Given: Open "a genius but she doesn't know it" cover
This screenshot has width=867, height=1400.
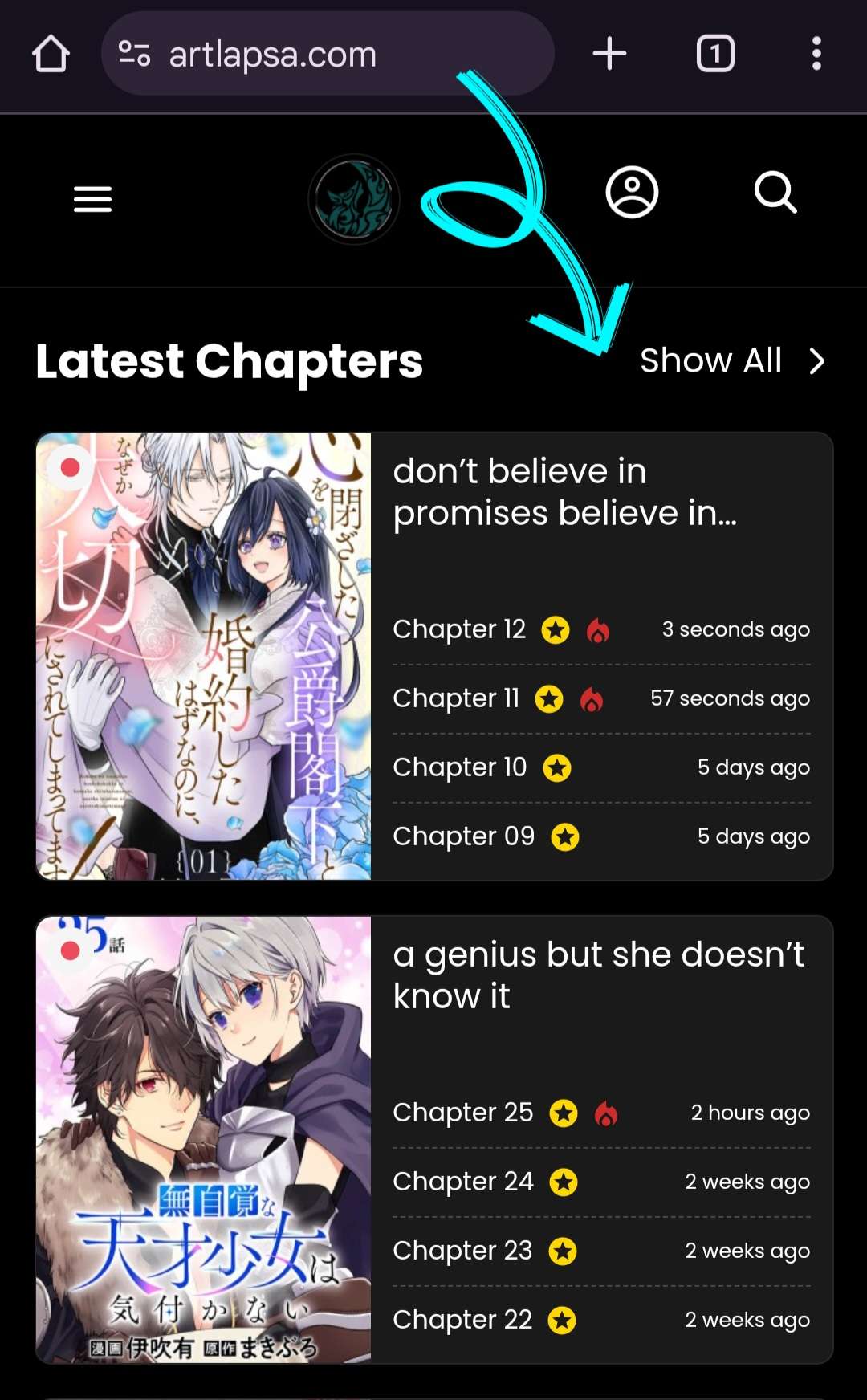Looking at the screenshot, I should (x=203, y=1139).
